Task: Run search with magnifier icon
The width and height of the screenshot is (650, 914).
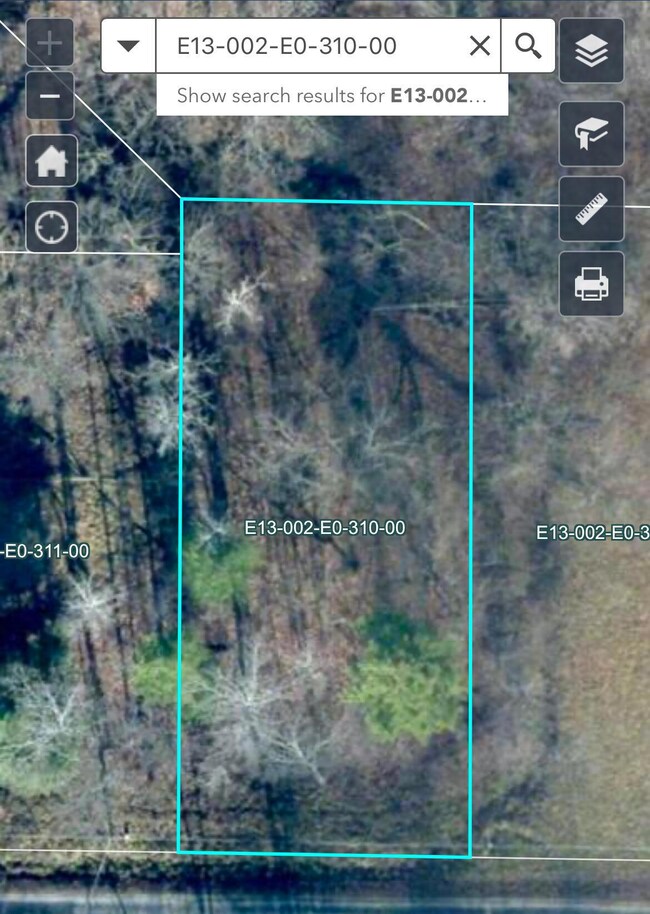Action: (x=528, y=46)
